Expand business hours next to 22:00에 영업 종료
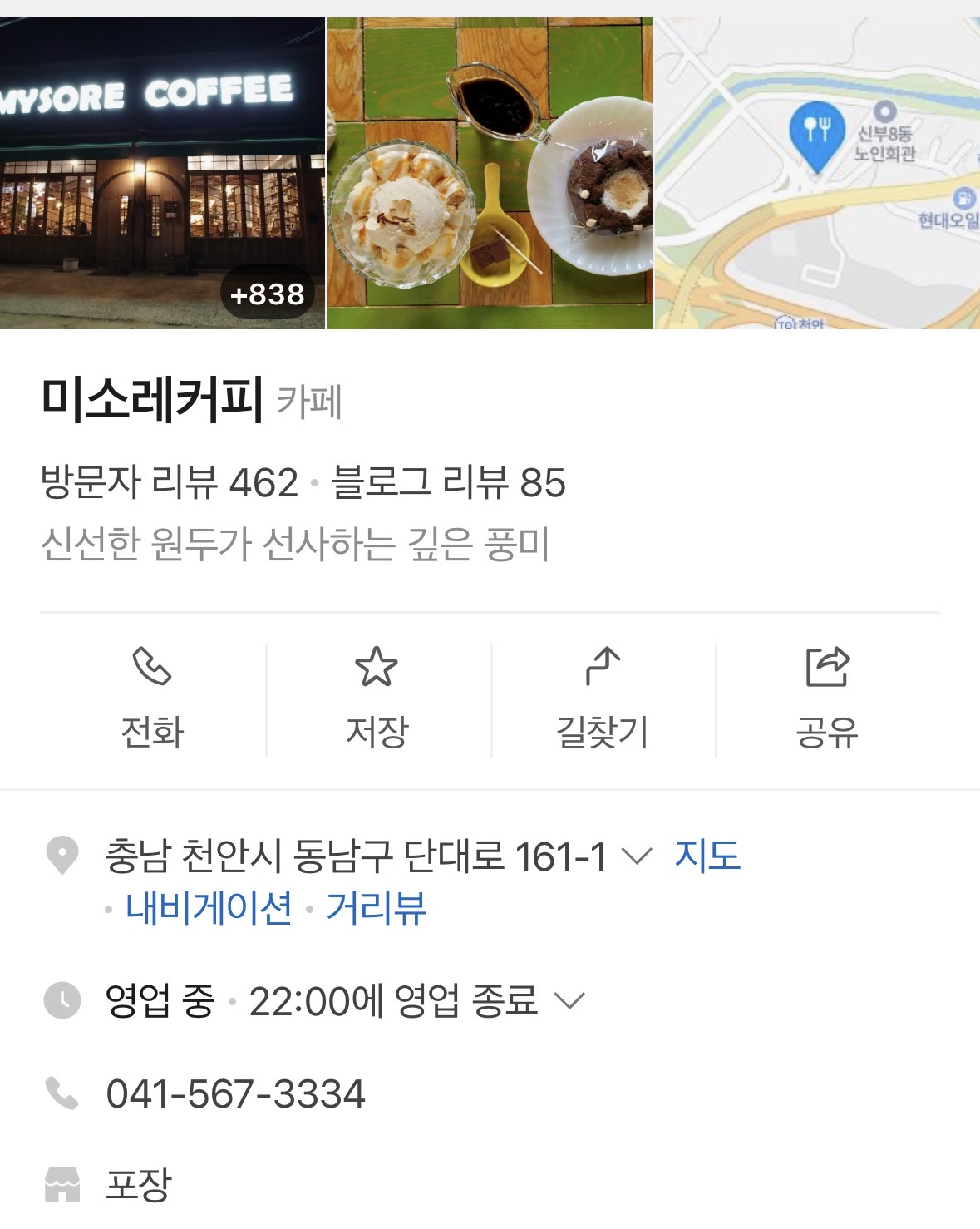The image size is (980, 1229). (x=570, y=1000)
